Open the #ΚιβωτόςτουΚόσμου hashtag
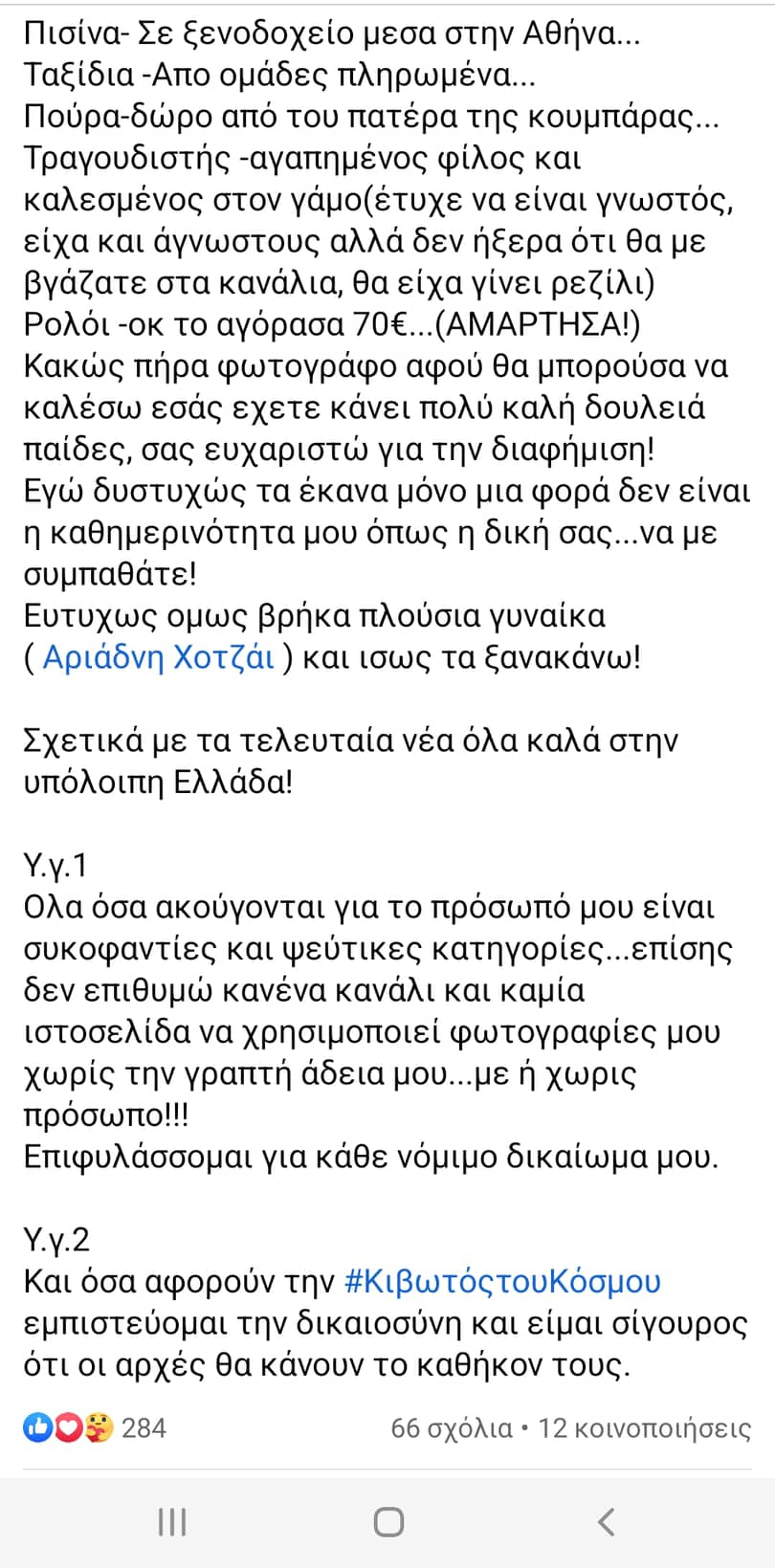Image resolution: width=775 pixels, height=1568 pixels. 501,1281
